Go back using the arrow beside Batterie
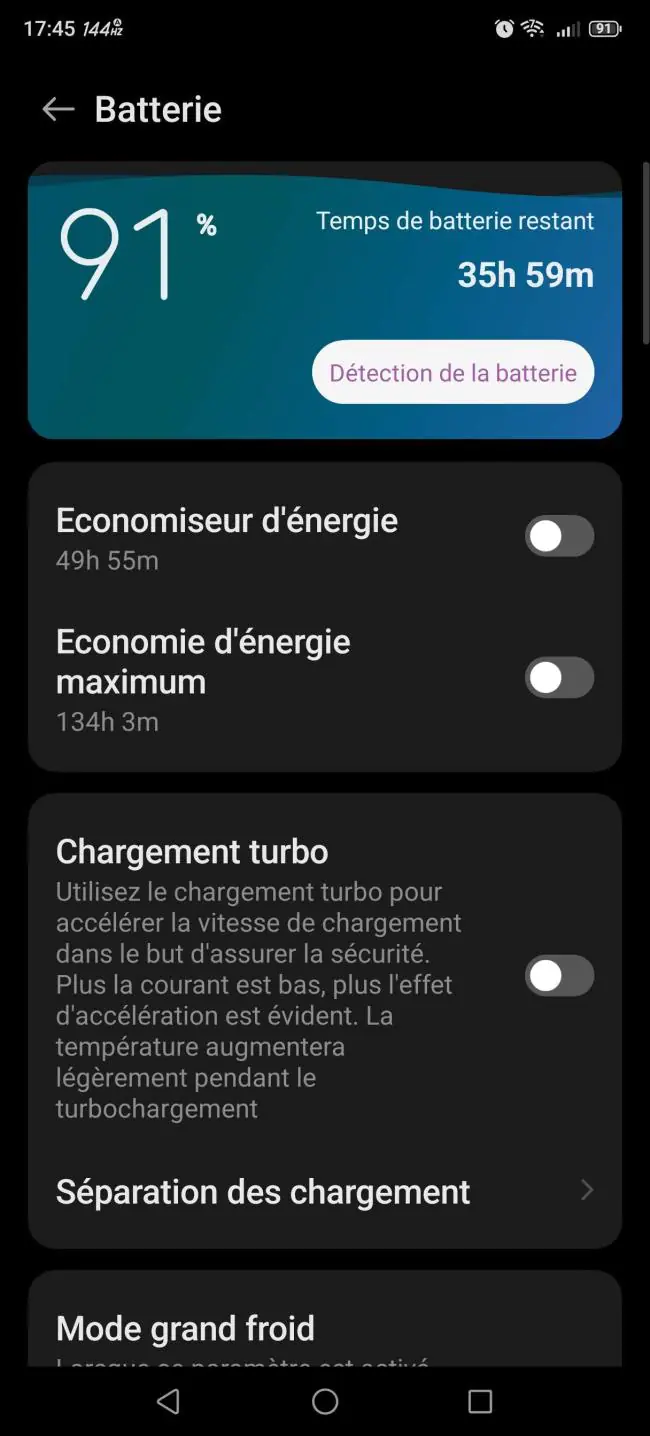The height and width of the screenshot is (1436, 650). 58,109
